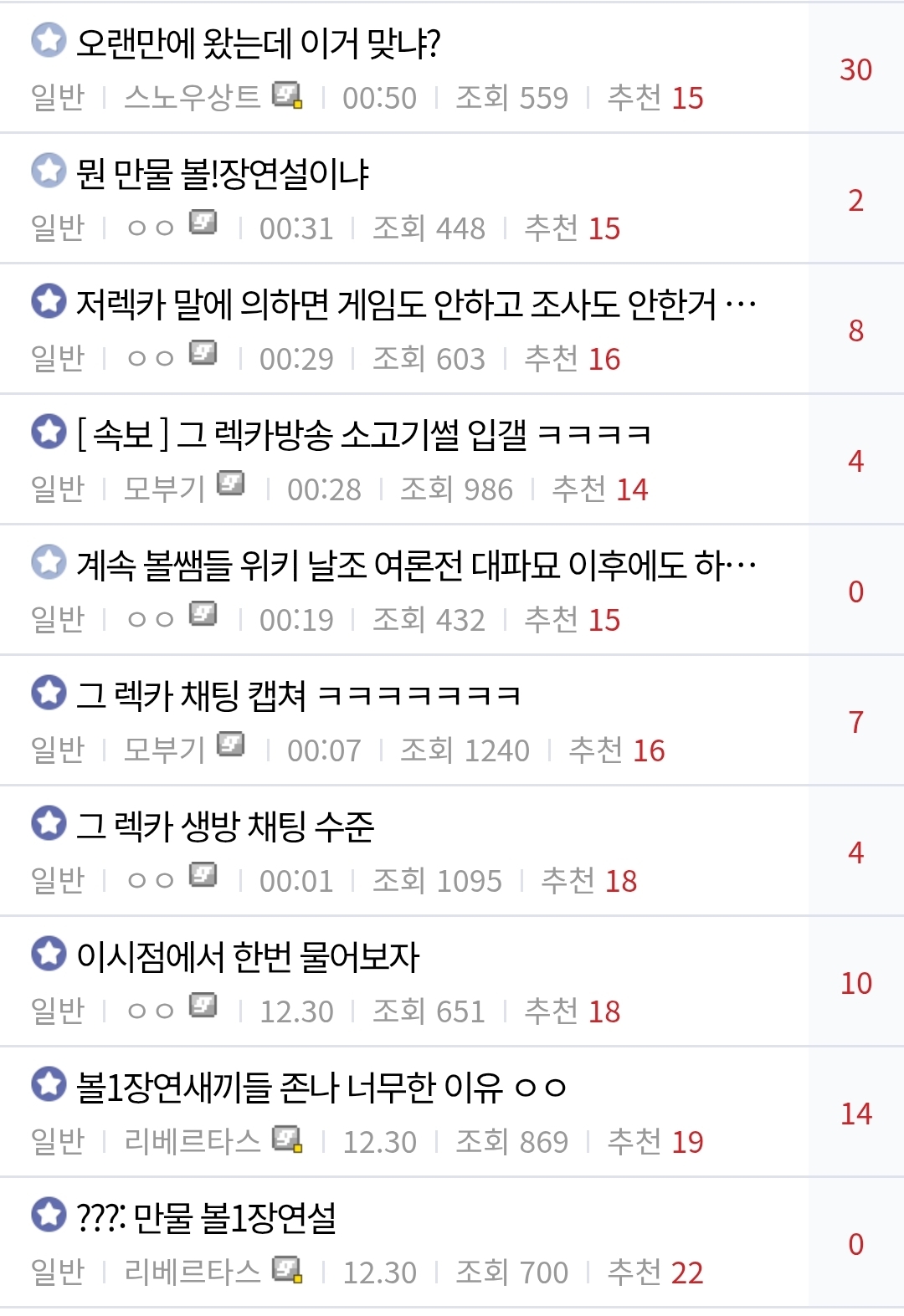
Task: Open post '???: 만물 볼1장연설'
Action: [206, 1218]
